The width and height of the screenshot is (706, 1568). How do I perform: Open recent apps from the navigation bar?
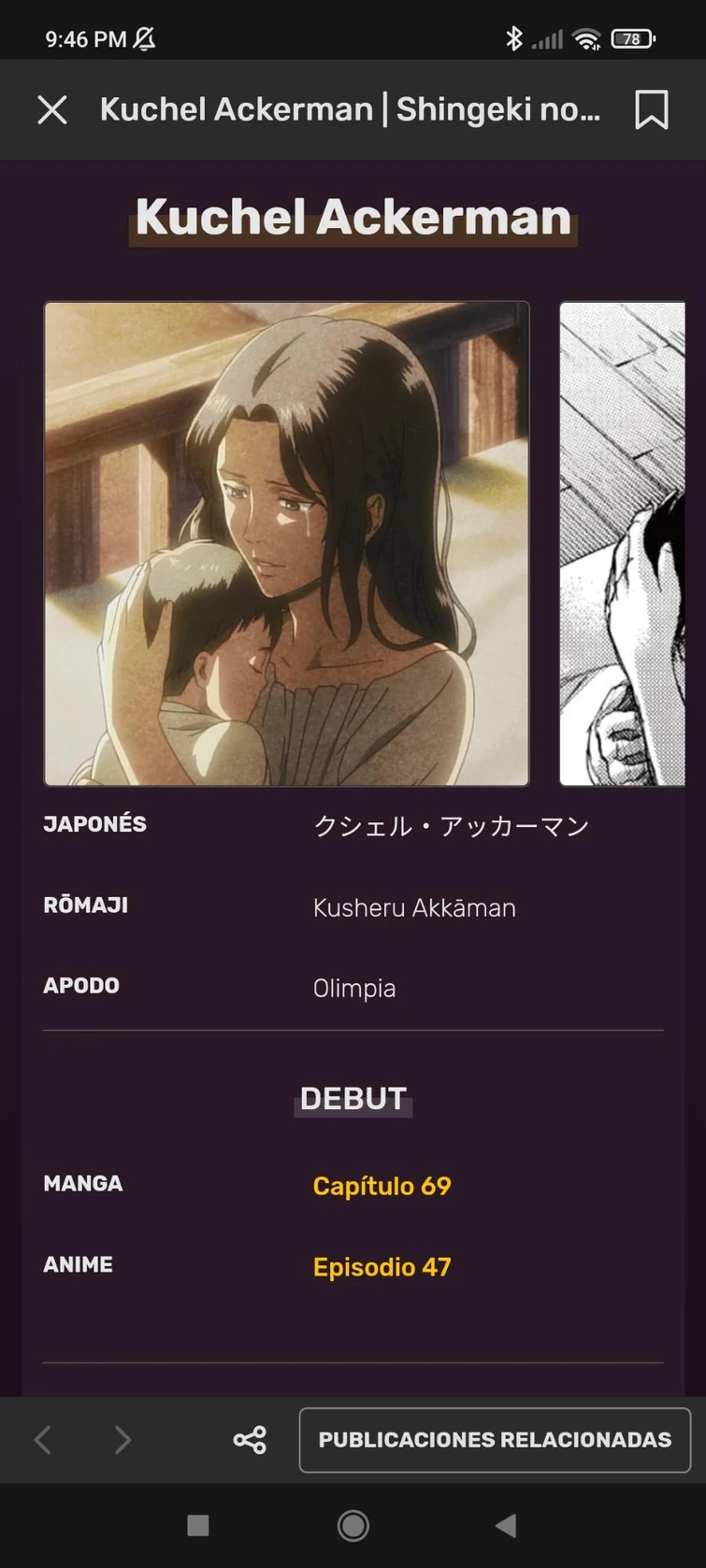197,1526
